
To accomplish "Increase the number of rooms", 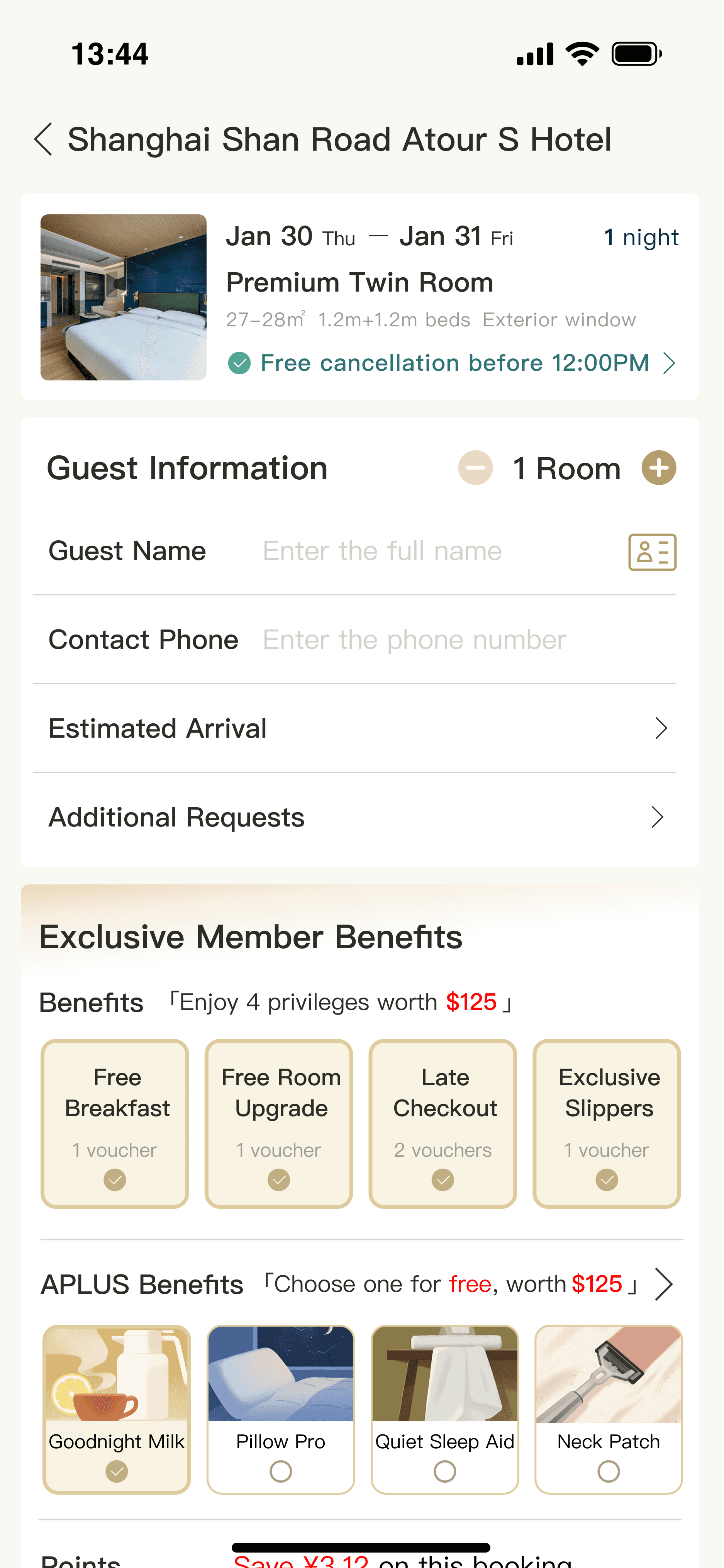I will click(x=658, y=468).
